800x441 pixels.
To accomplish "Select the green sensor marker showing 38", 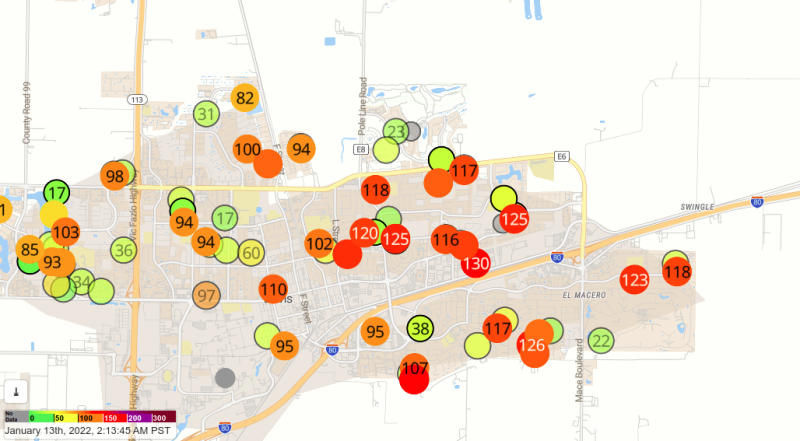I will click(421, 328).
